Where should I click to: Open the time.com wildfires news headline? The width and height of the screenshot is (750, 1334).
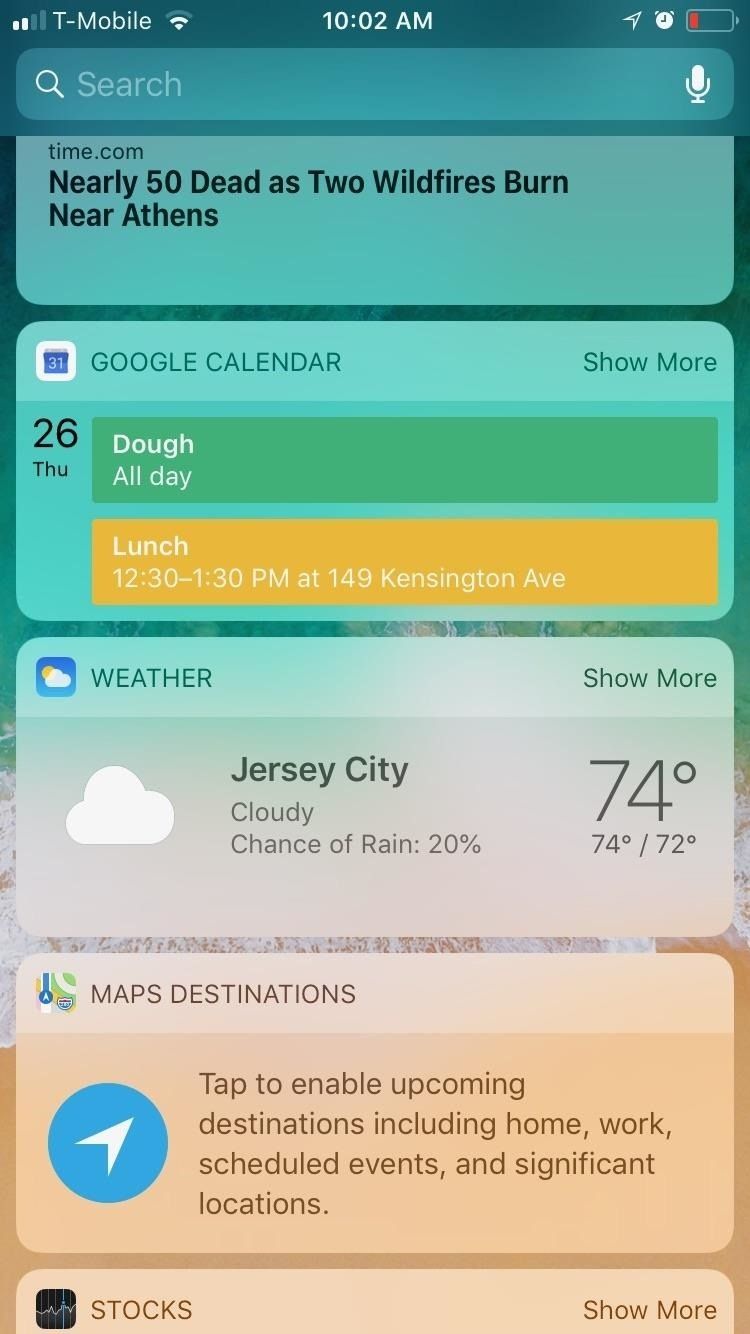coord(308,198)
